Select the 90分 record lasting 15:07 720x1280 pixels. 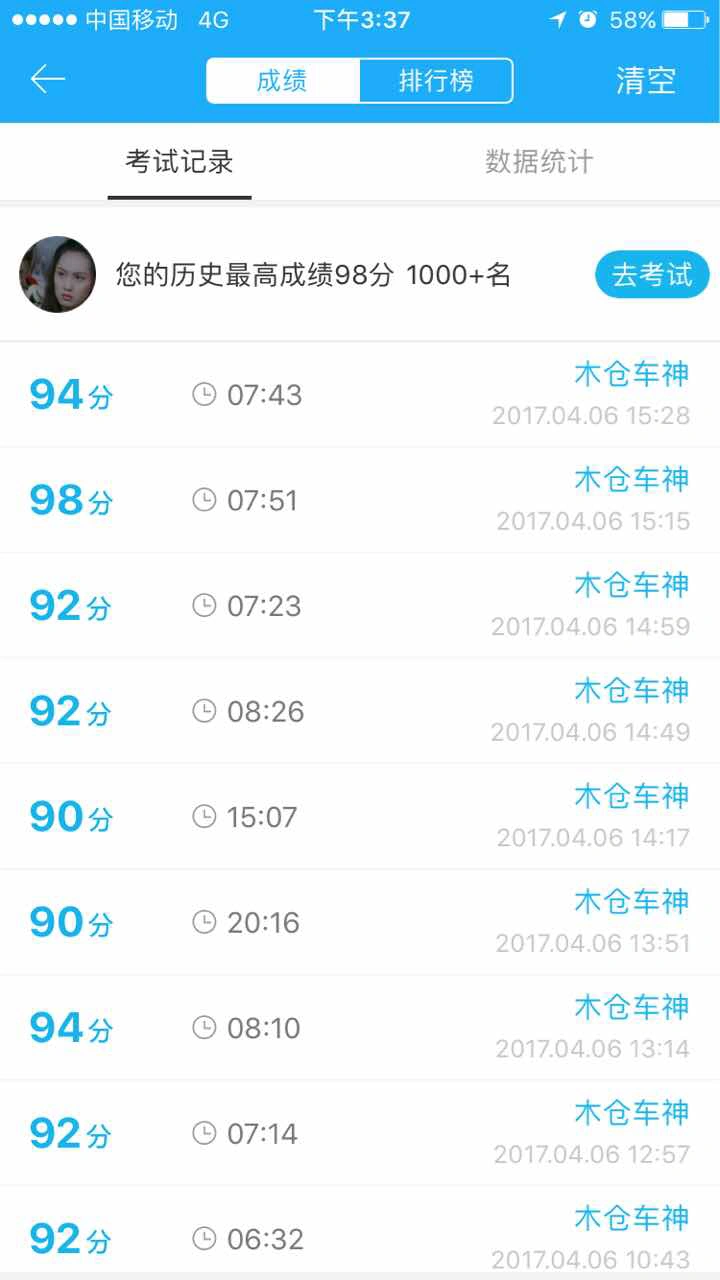[360, 817]
